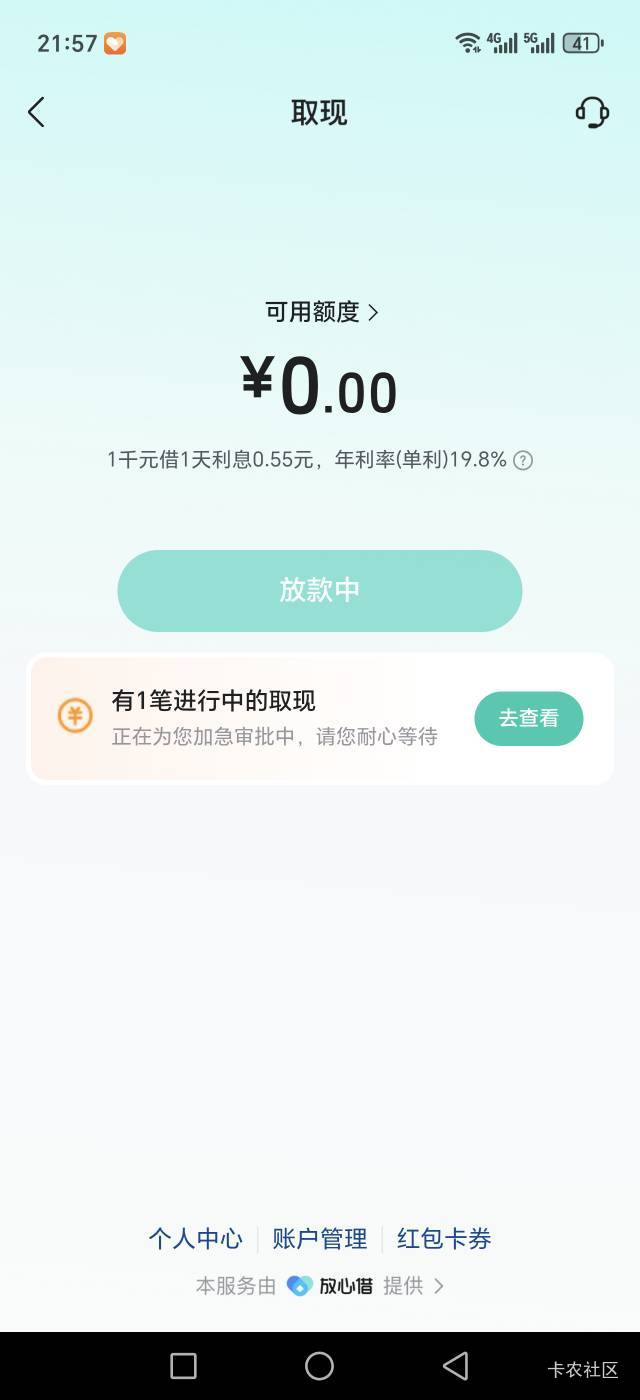Open recent apps from the navigation bar

183,1366
